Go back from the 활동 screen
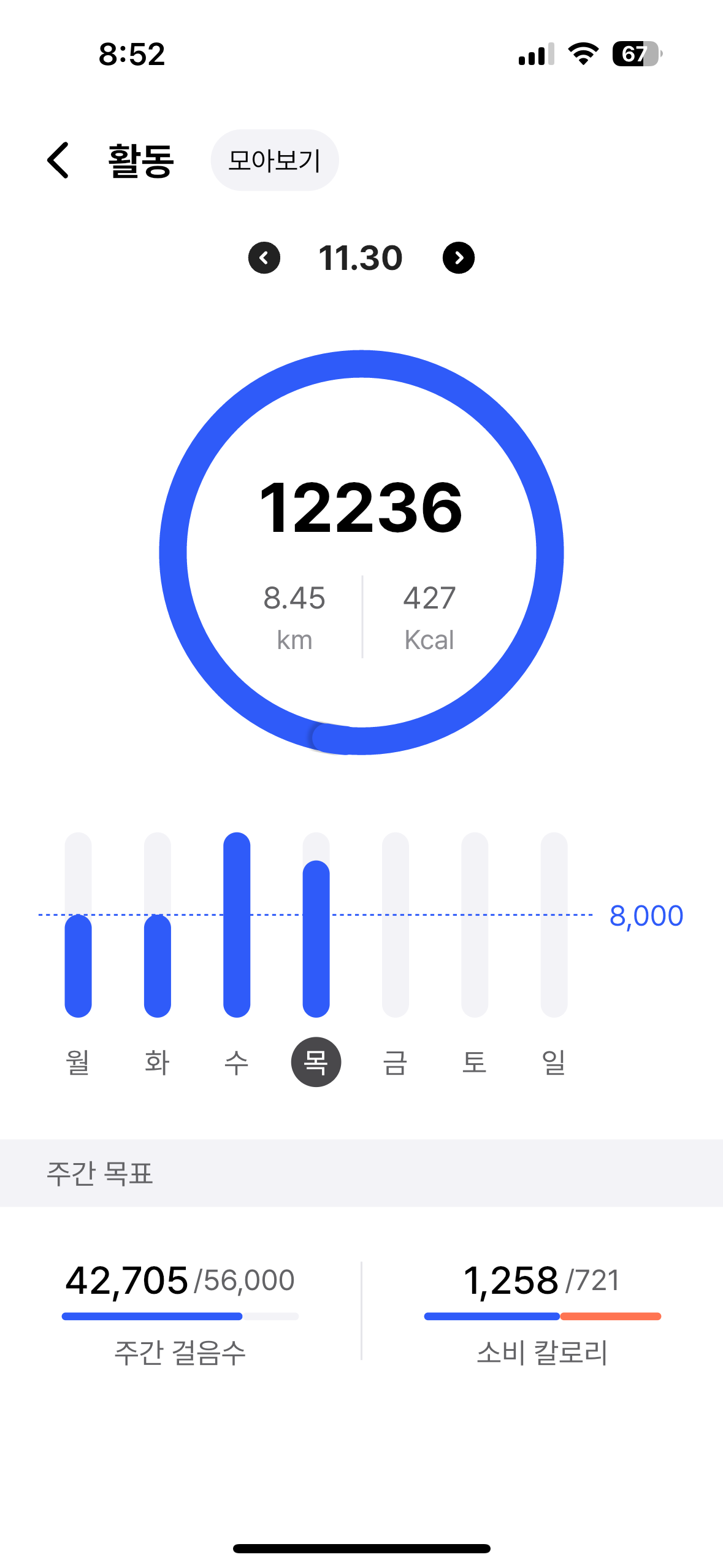 click(58, 160)
